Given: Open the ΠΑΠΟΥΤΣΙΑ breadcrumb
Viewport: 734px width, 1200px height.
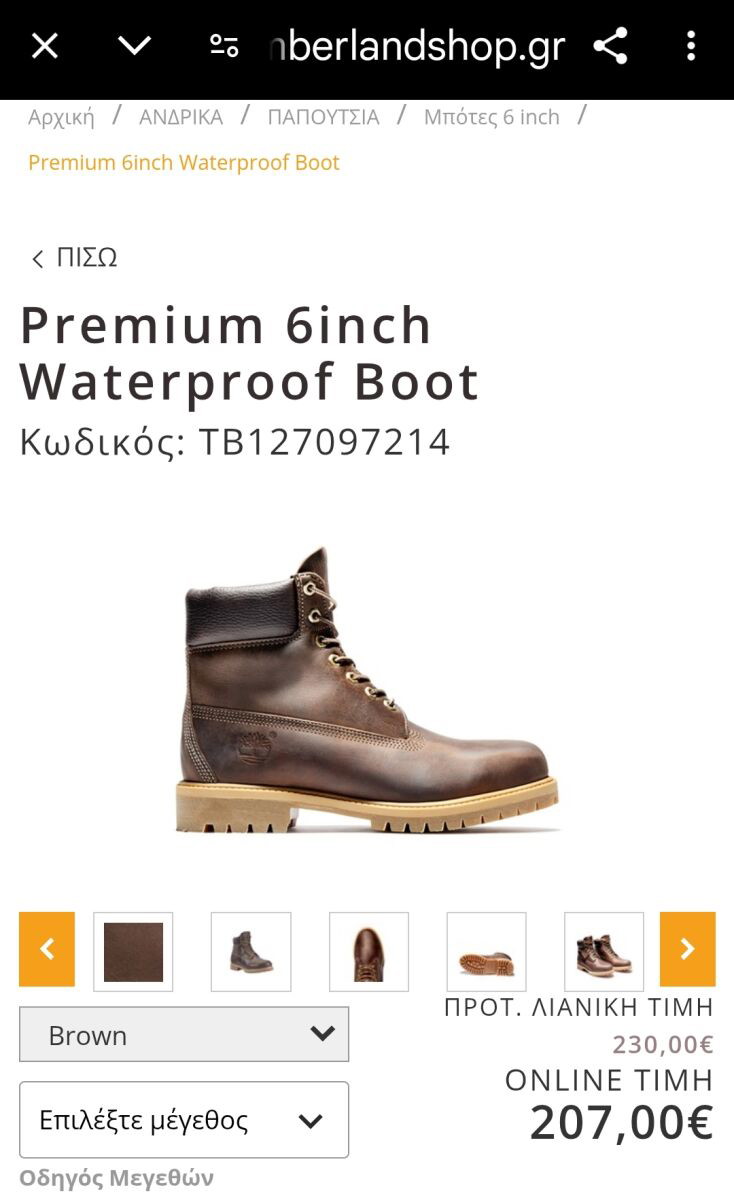Looking at the screenshot, I should click(323, 117).
